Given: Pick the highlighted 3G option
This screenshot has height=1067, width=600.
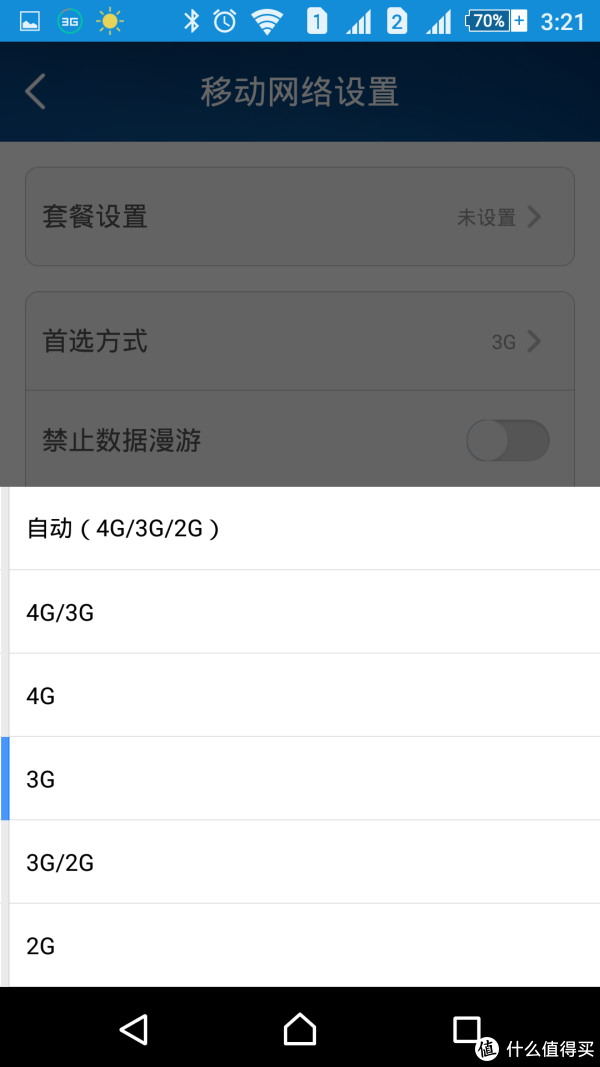Looking at the screenshot, I should 300,778.
